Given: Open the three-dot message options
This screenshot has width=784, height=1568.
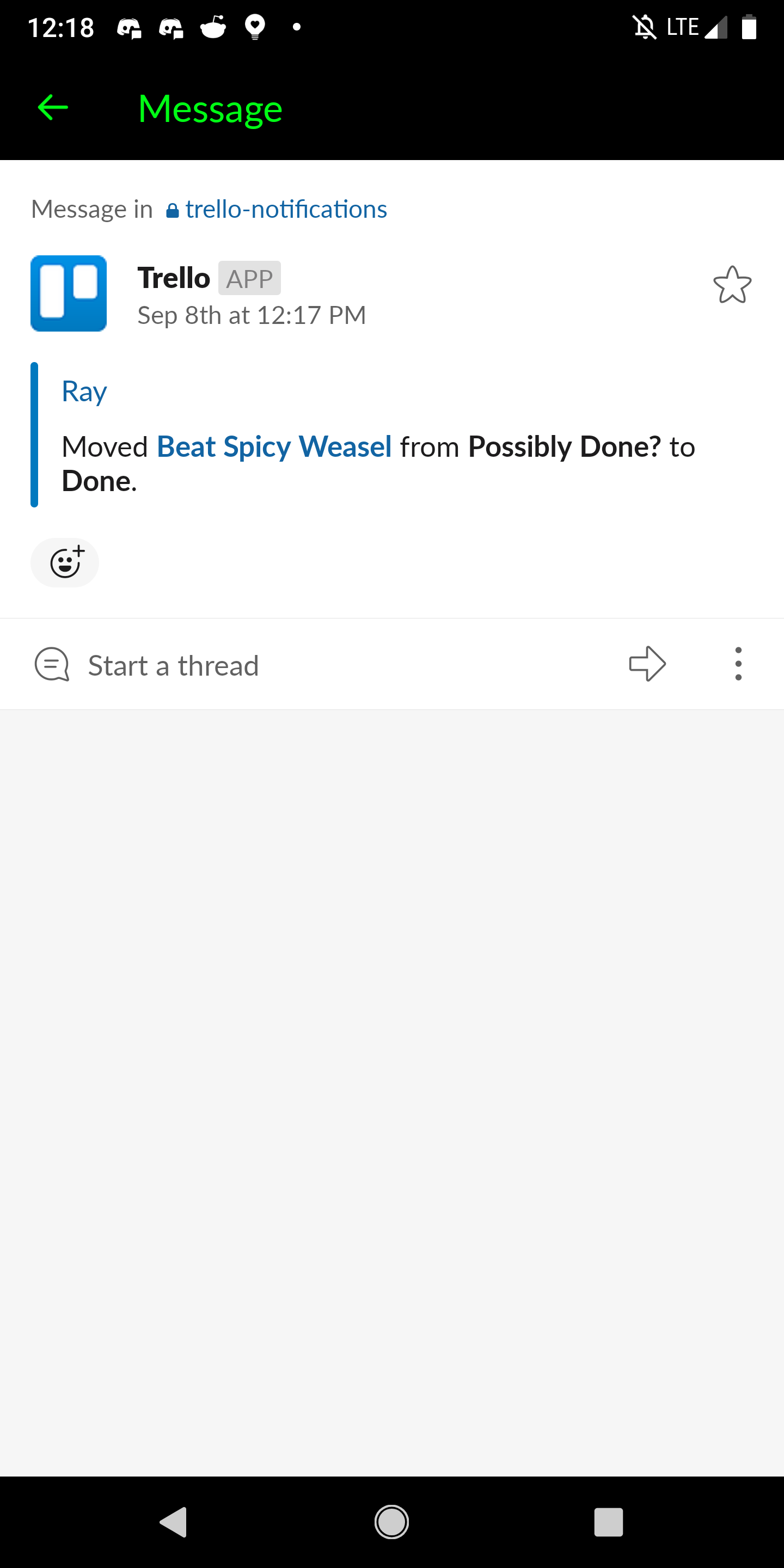Looking at the screenshot, I should [x=738, y=664].
